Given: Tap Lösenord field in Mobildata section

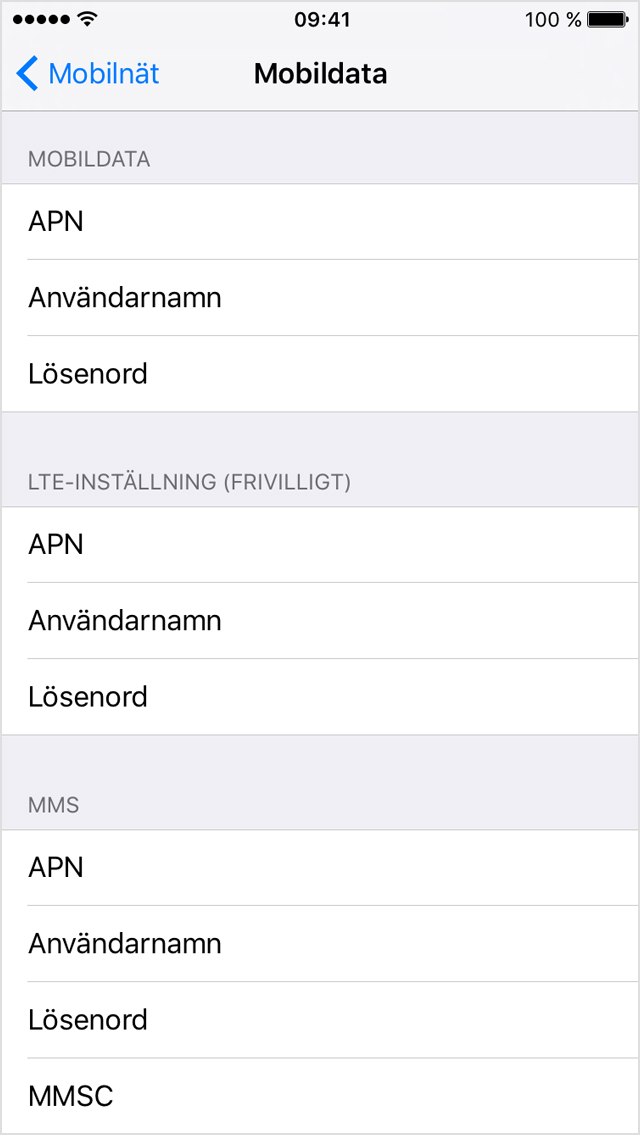Looking at the screenshot, I should coord(320,374).
